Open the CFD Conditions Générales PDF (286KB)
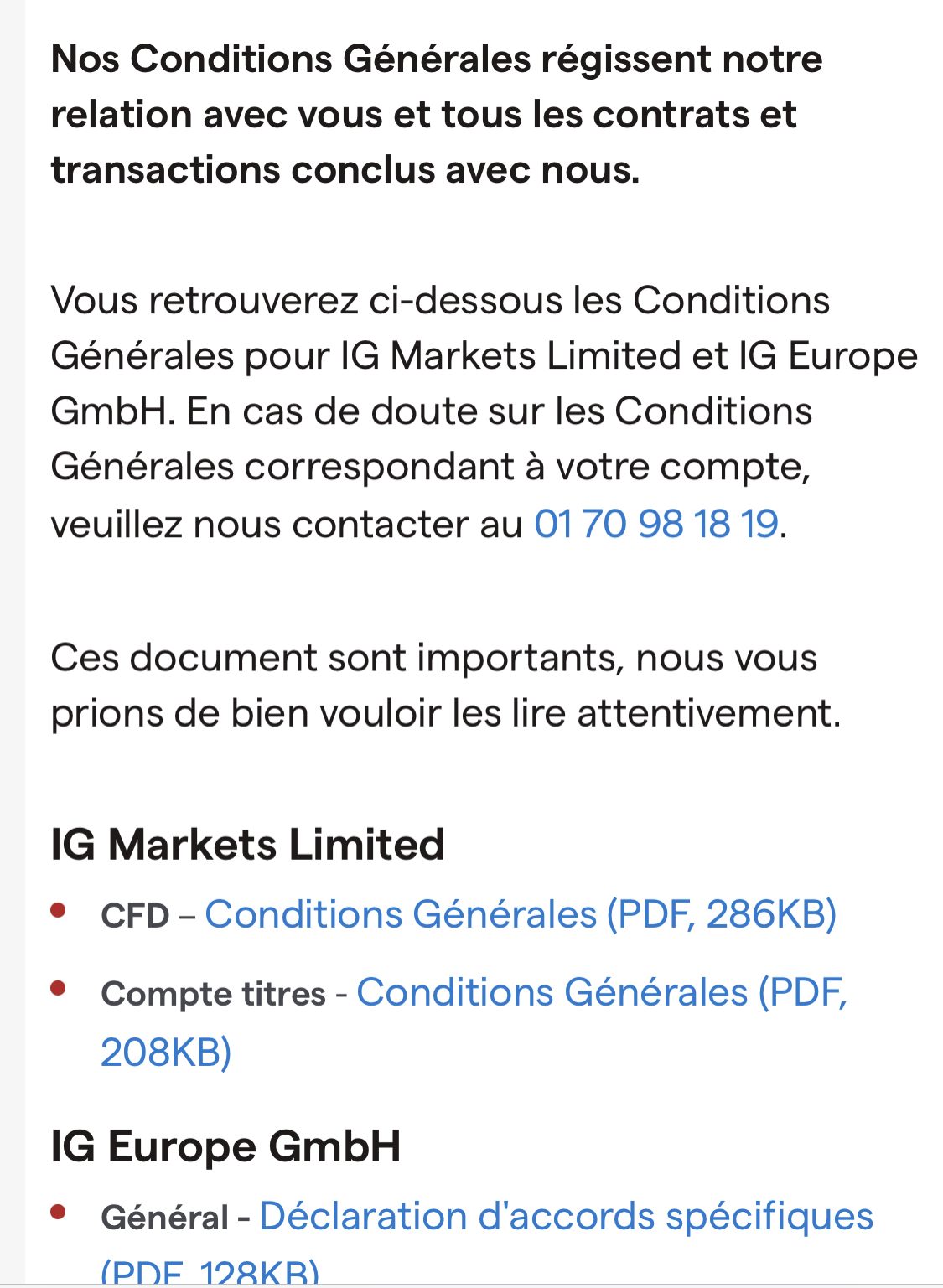 tap(521, 914)
